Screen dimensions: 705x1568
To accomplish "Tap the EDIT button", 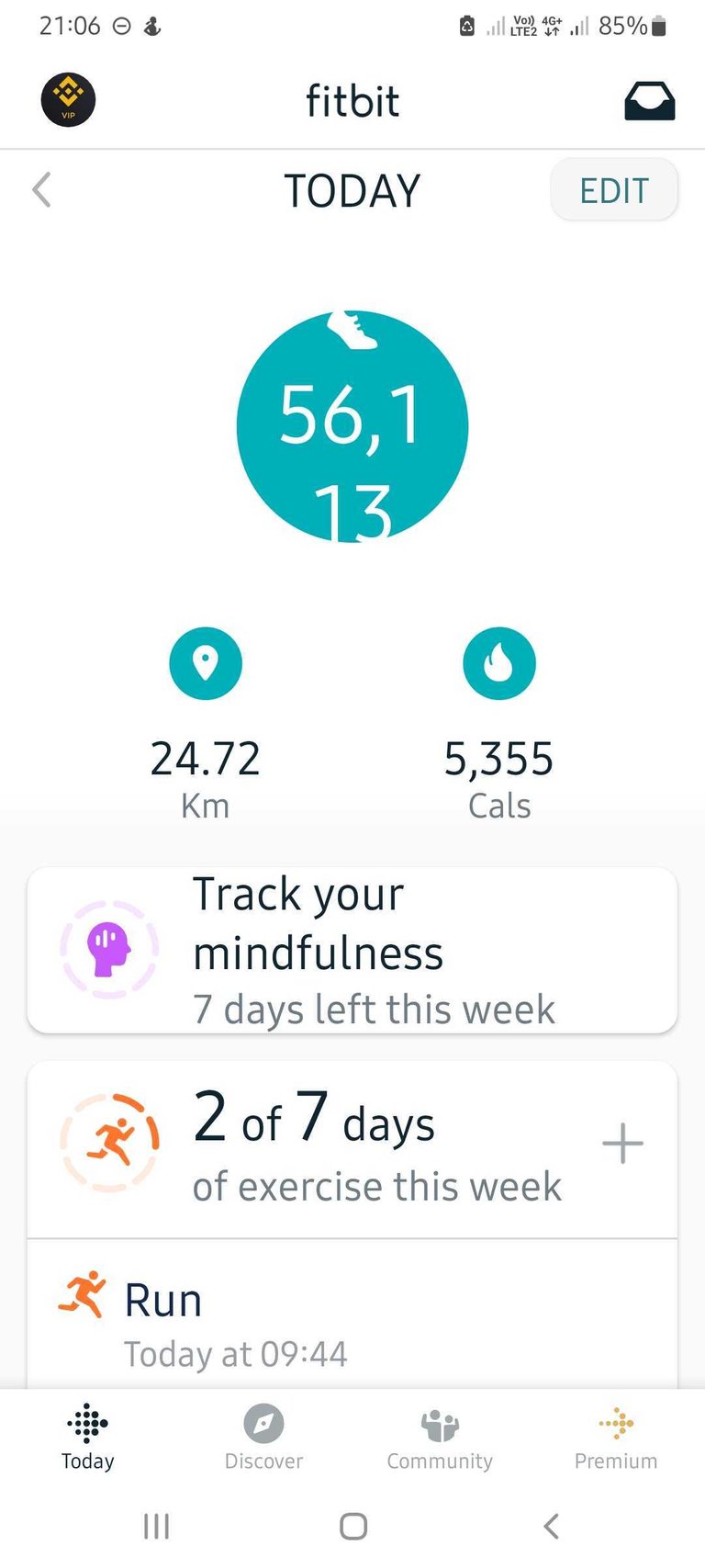I will (x=613, y=190).
